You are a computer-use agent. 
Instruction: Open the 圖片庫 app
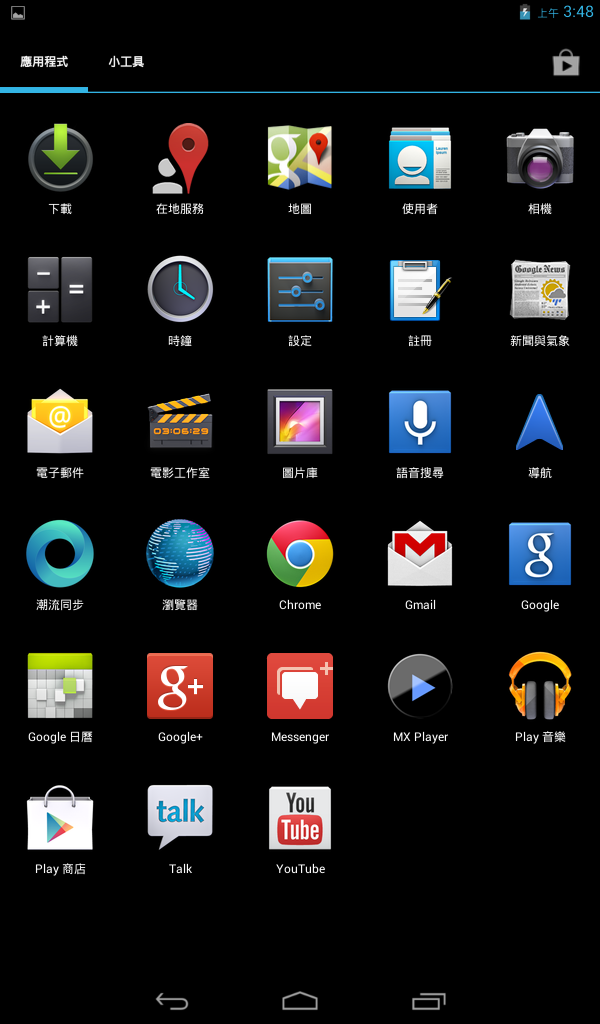click(x=300, y=423)
